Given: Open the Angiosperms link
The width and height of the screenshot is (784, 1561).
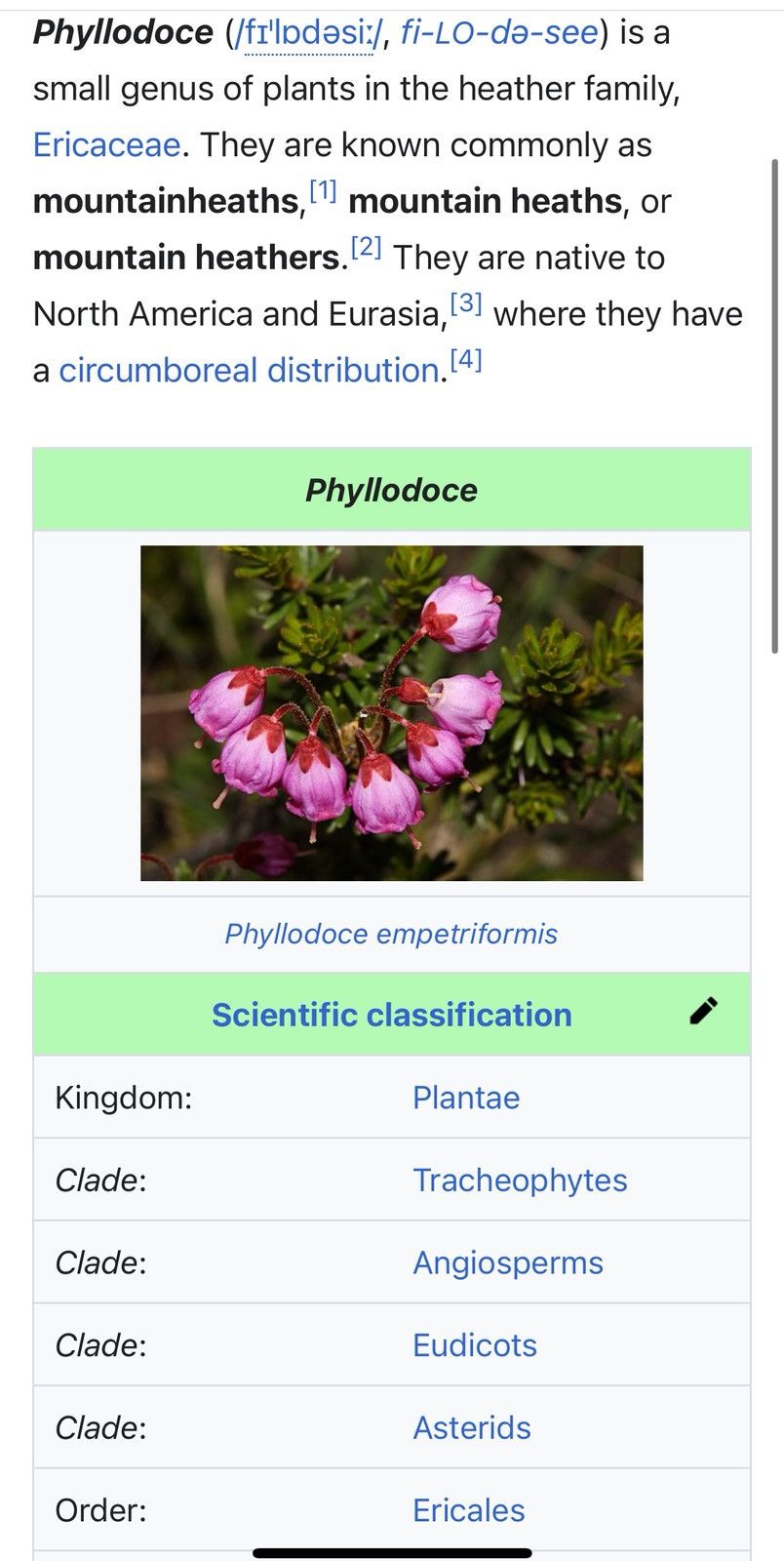Looking at the screenshot, I should 508,1263.
